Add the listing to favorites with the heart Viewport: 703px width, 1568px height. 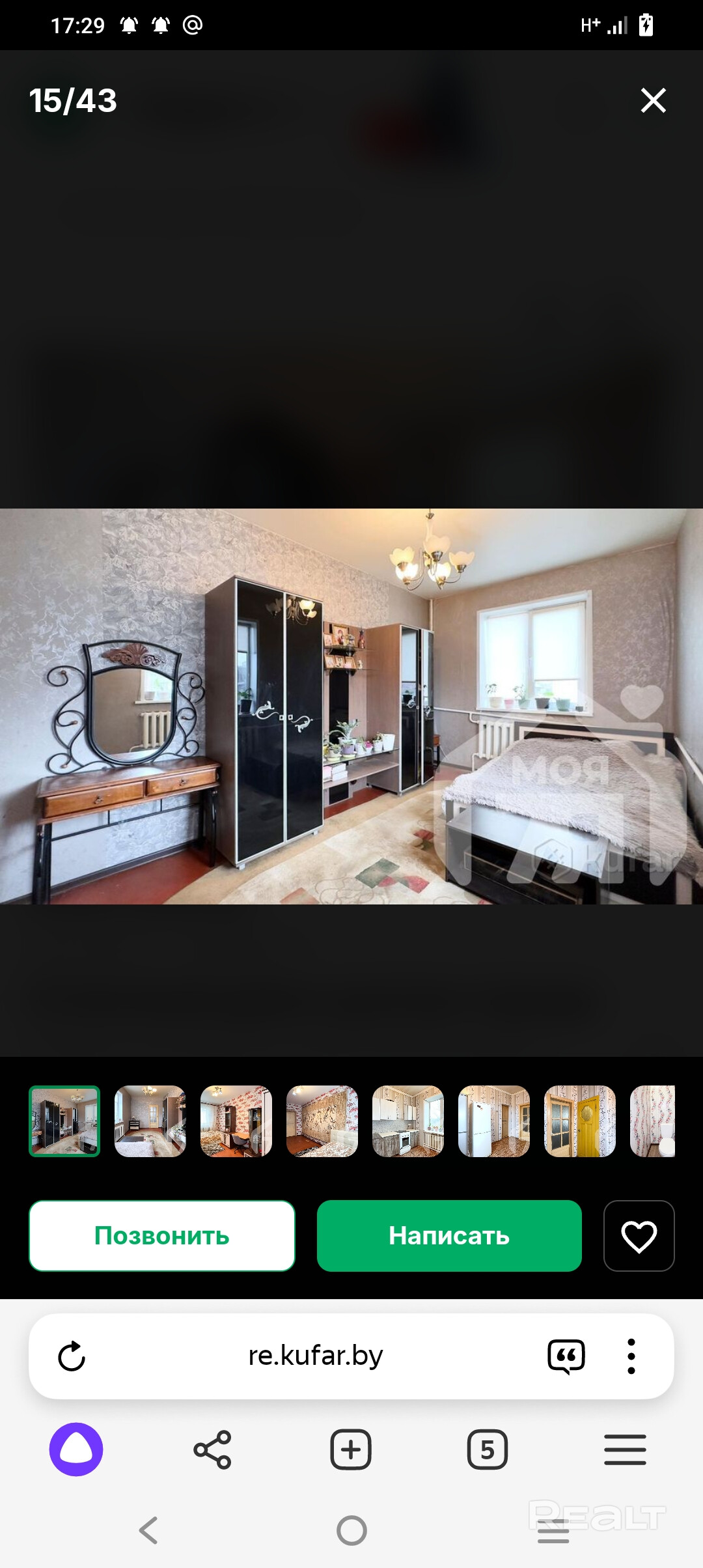pyautogui.click(x=639, y=1235)
